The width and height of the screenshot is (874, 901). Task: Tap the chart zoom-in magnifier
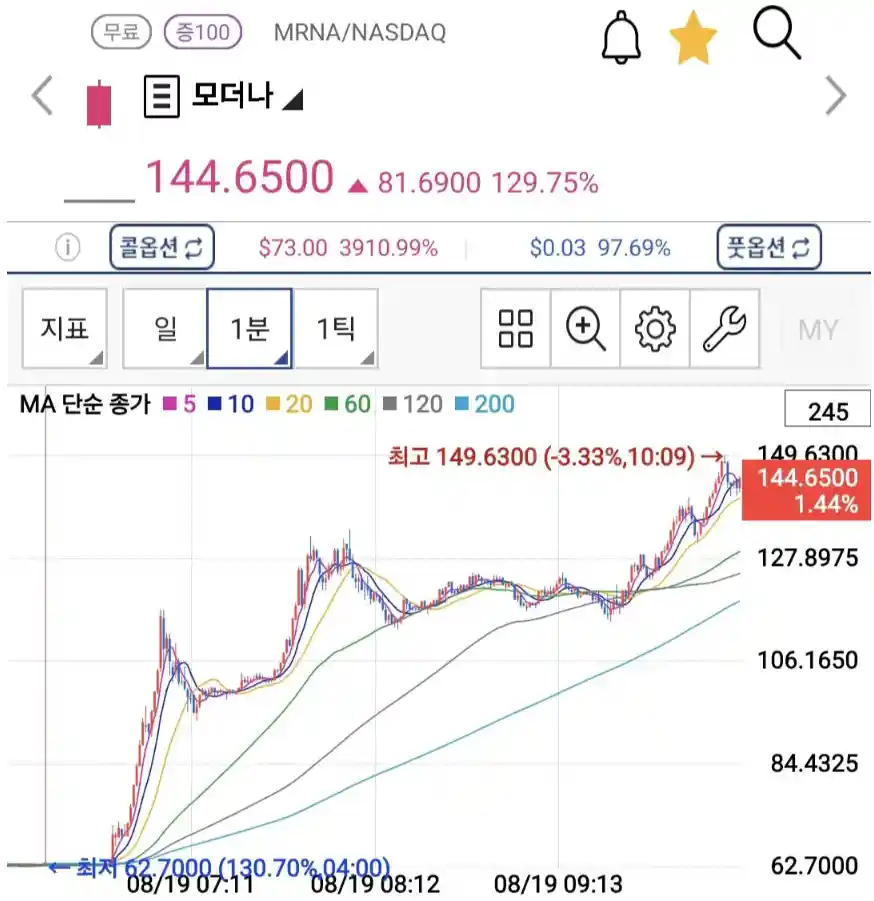tap(585, 329)
